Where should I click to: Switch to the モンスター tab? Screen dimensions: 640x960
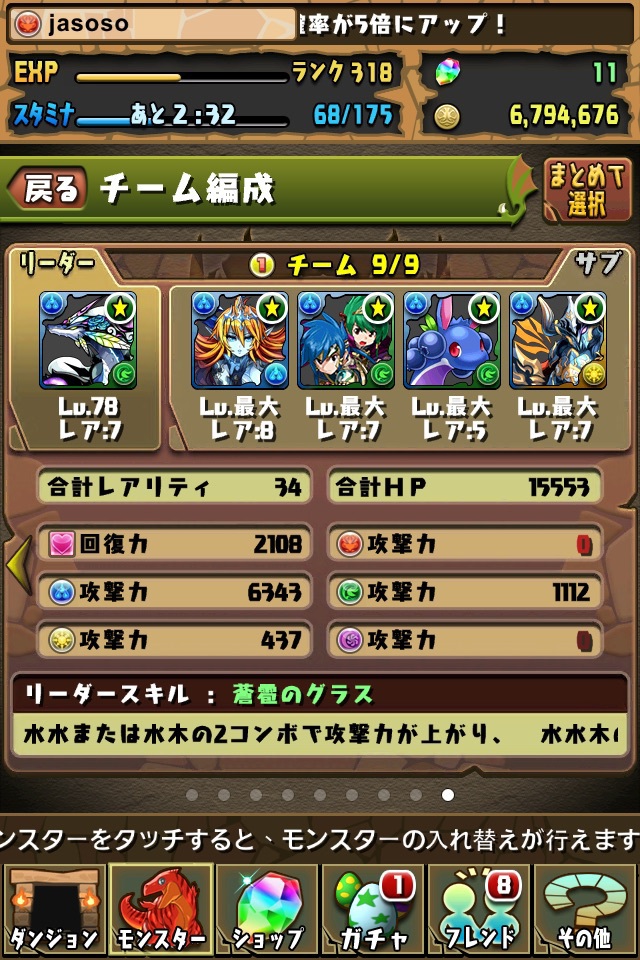161,911
